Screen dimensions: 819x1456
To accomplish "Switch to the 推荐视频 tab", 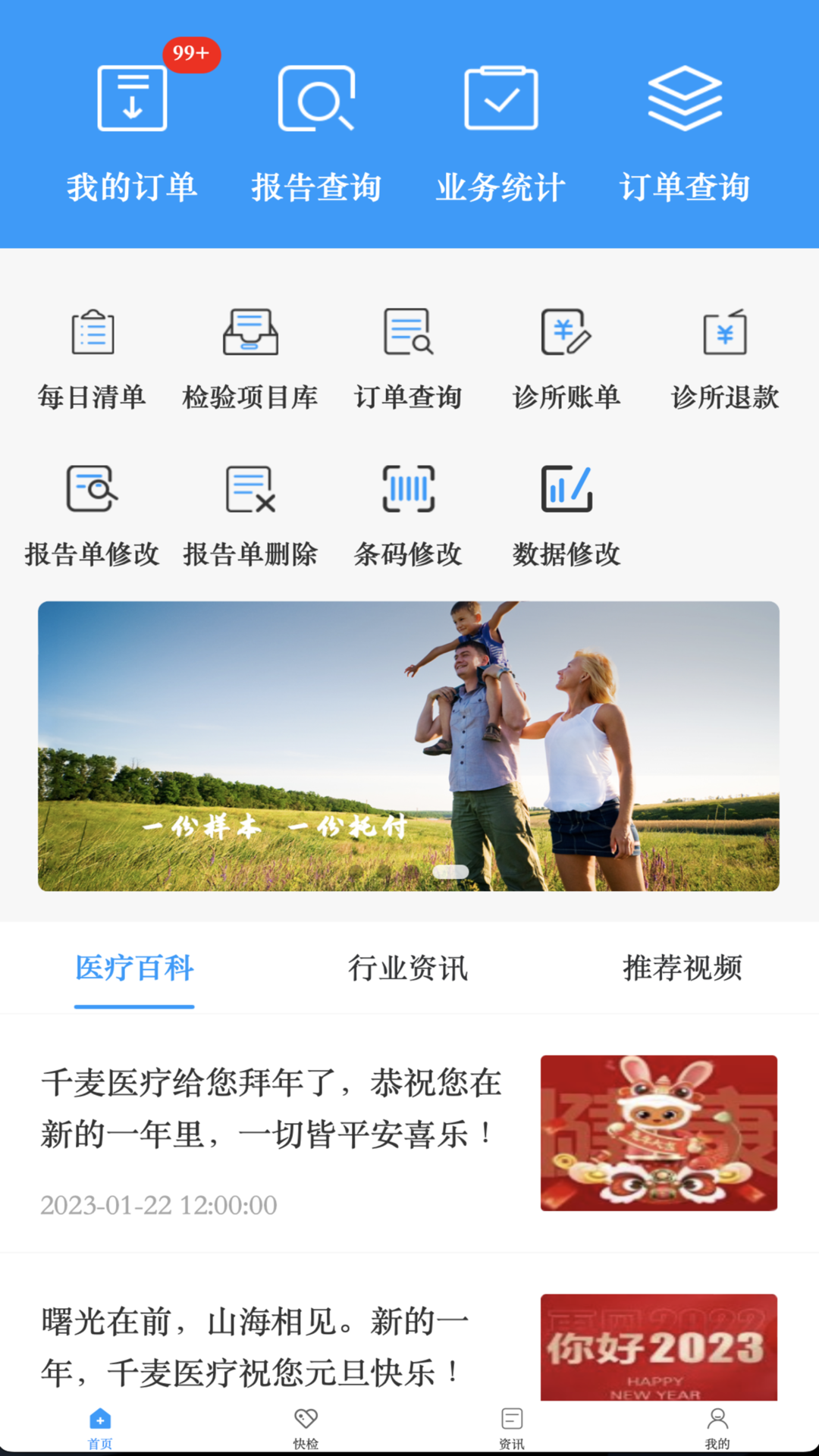I will pyautogui.click(x=682, y=968).
